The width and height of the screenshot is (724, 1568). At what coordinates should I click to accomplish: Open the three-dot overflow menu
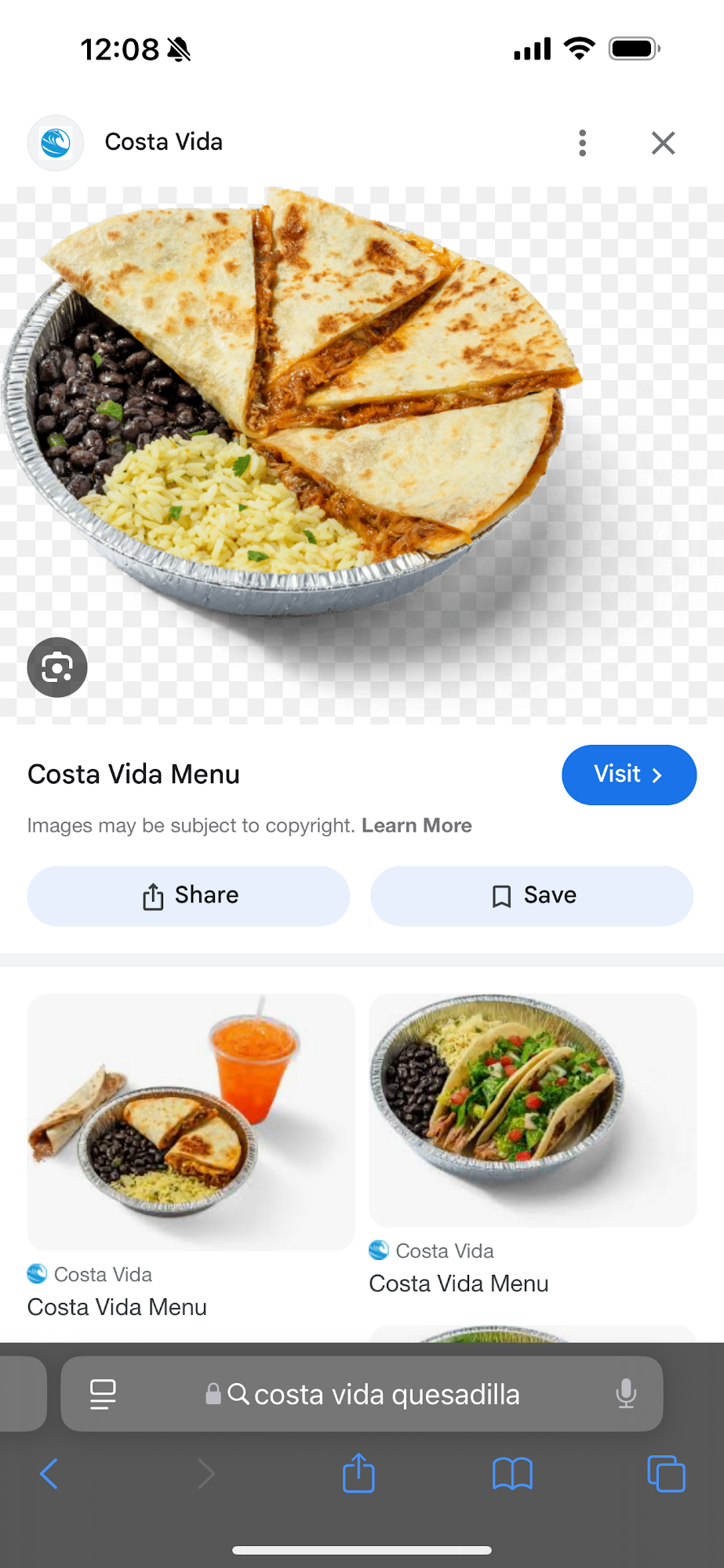[582, 143]
